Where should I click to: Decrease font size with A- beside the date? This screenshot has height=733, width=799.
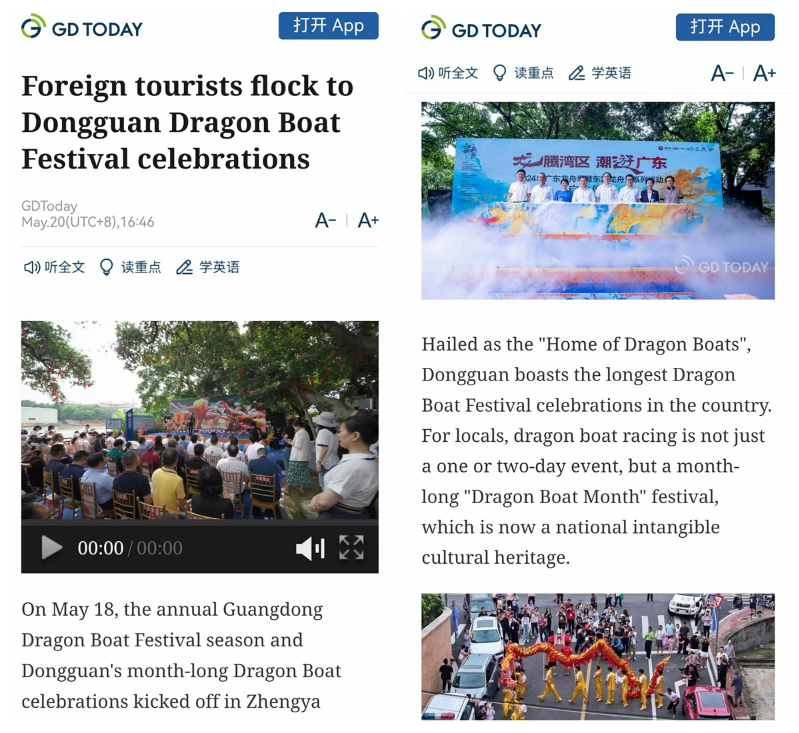tap(325, 220)
